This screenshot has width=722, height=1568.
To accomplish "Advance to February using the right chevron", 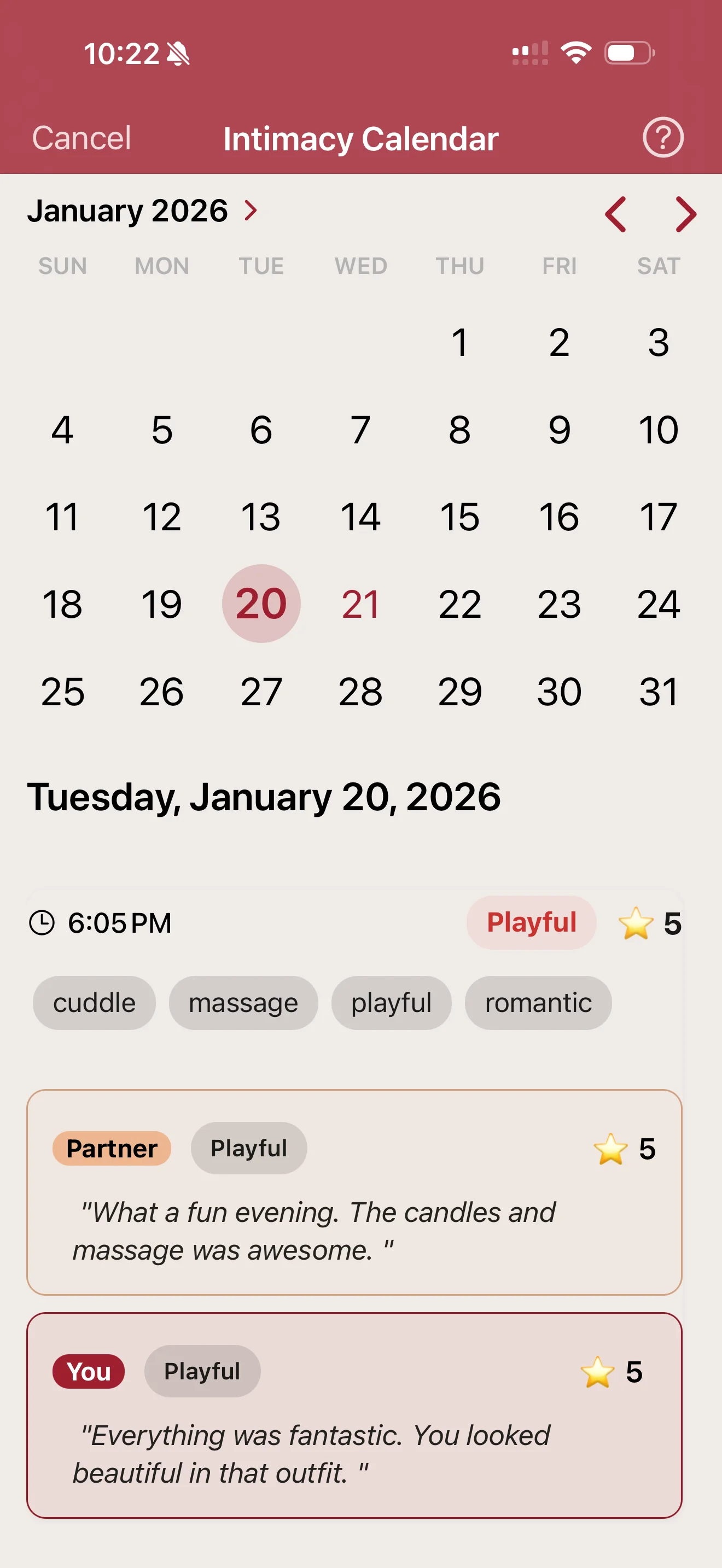I will pyautogui.click(x=686, y=214).
